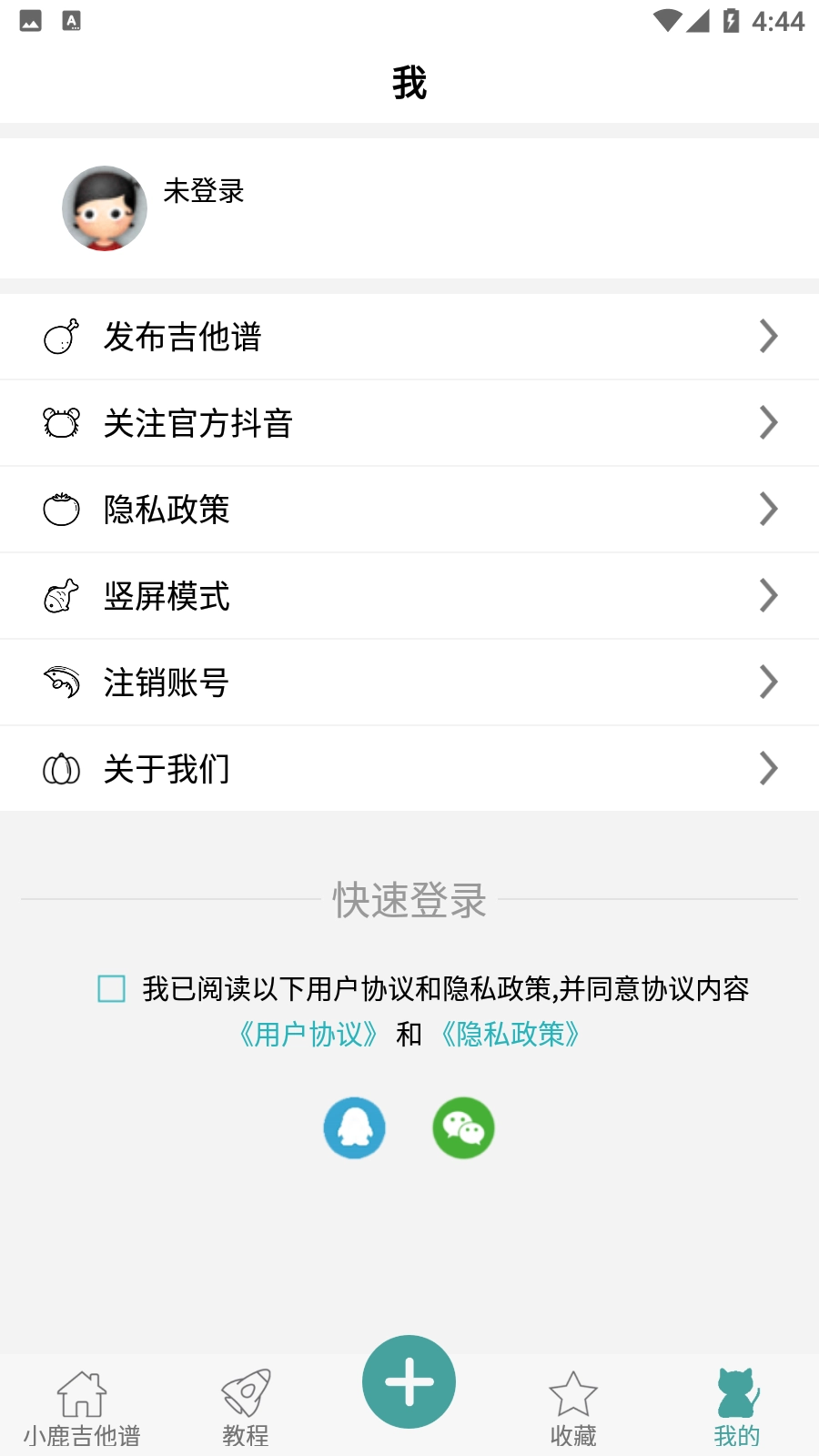Tap the 未登录 profile avatar
Image resolution: width=819 pixels, height=1456 pixels.
point(104,207)
